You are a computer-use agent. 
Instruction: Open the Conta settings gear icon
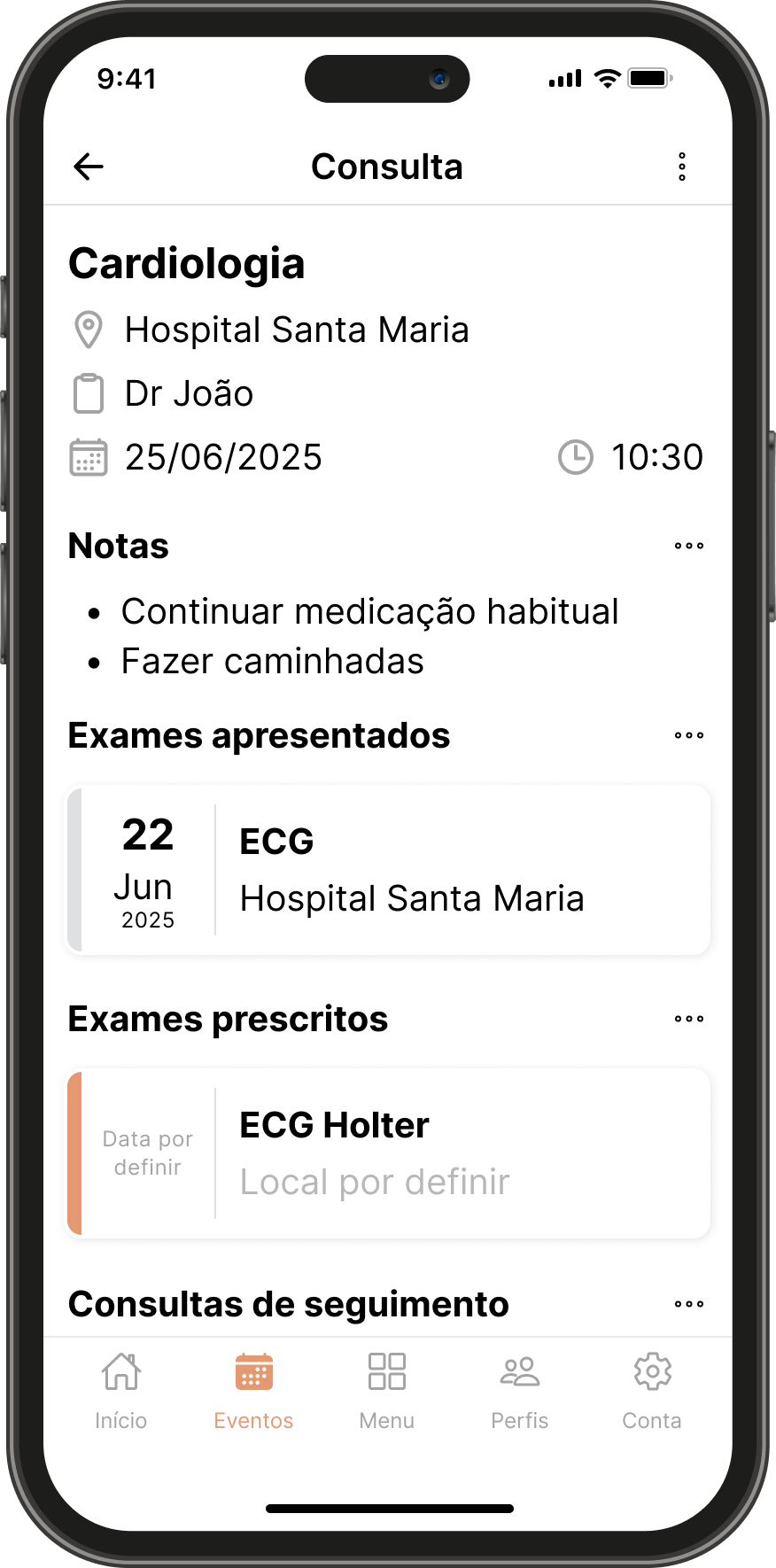point(652,1370)
